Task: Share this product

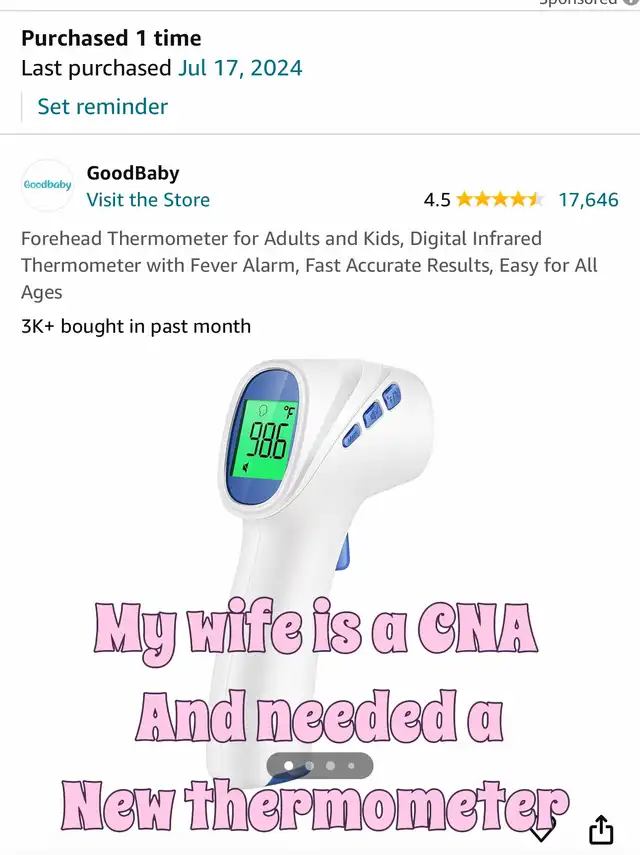Action: point(601,829)
